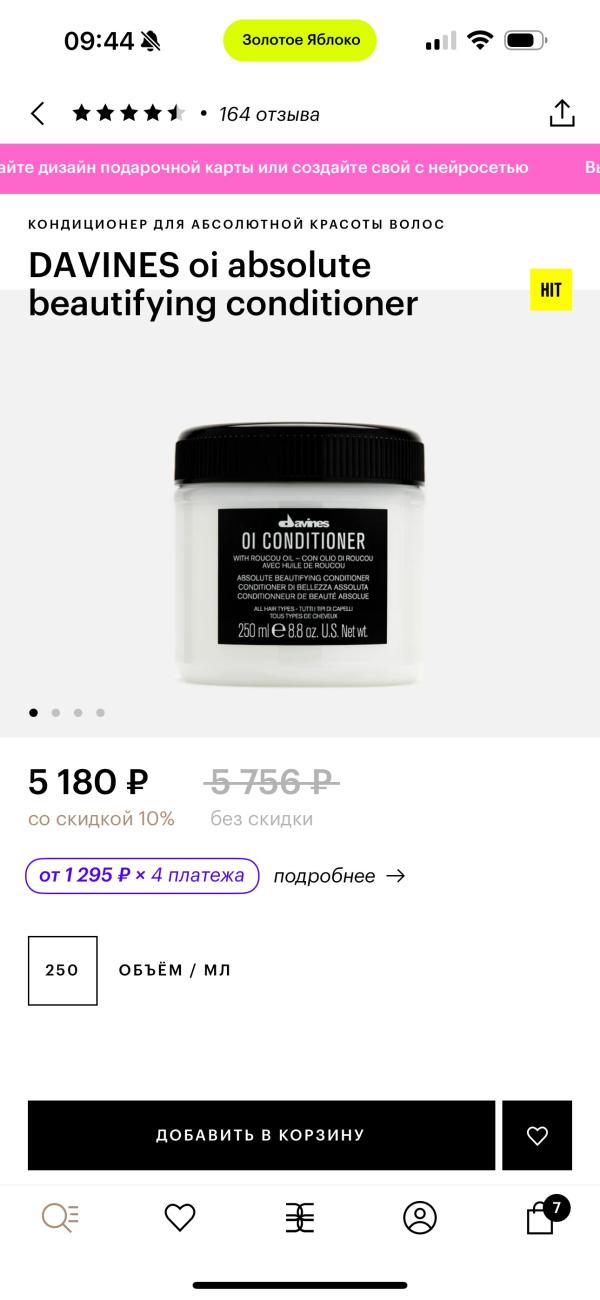Open the profile tab
The image size is (600, 1300).
[420, 1217]
